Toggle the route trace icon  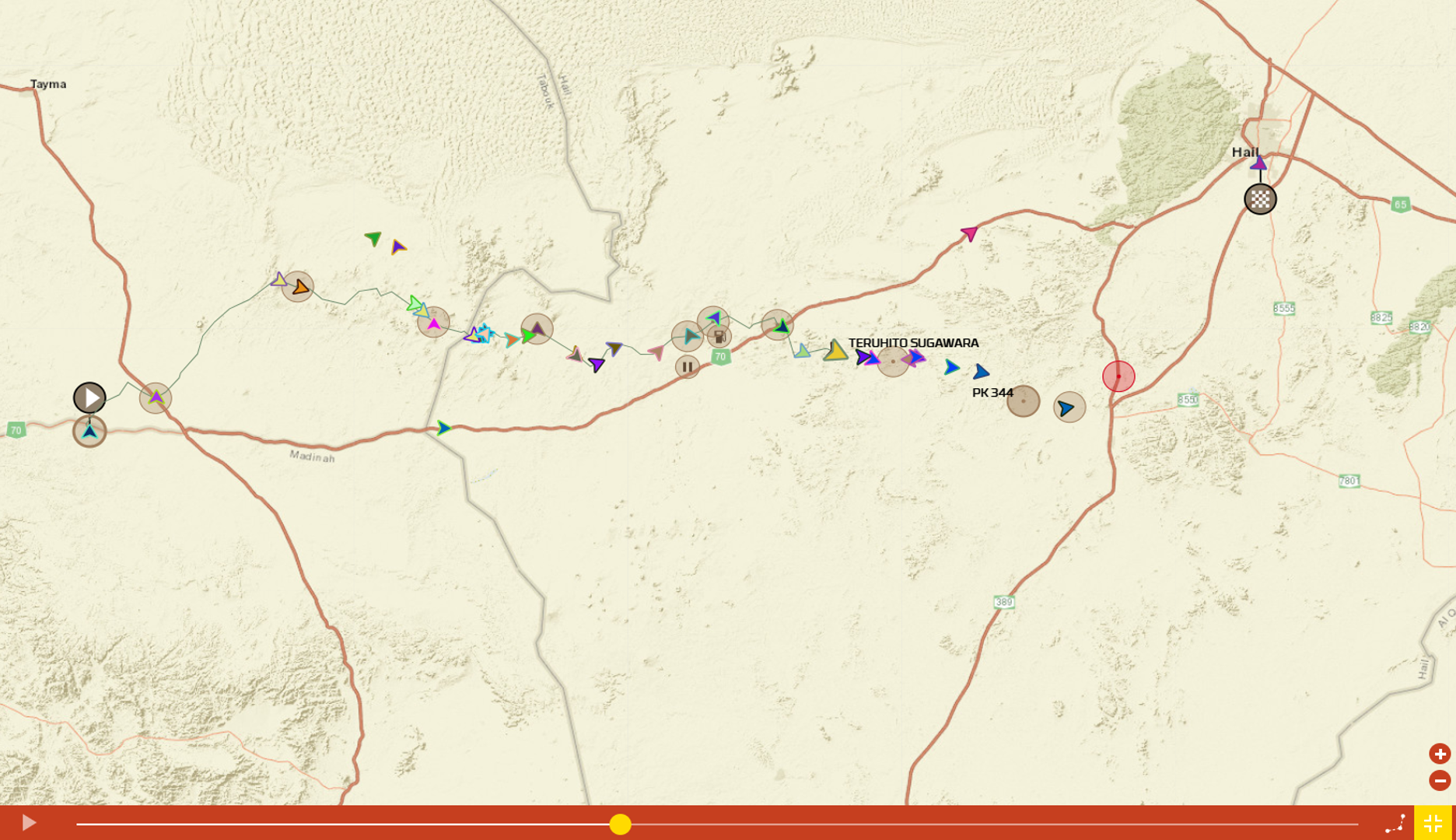1395,824
